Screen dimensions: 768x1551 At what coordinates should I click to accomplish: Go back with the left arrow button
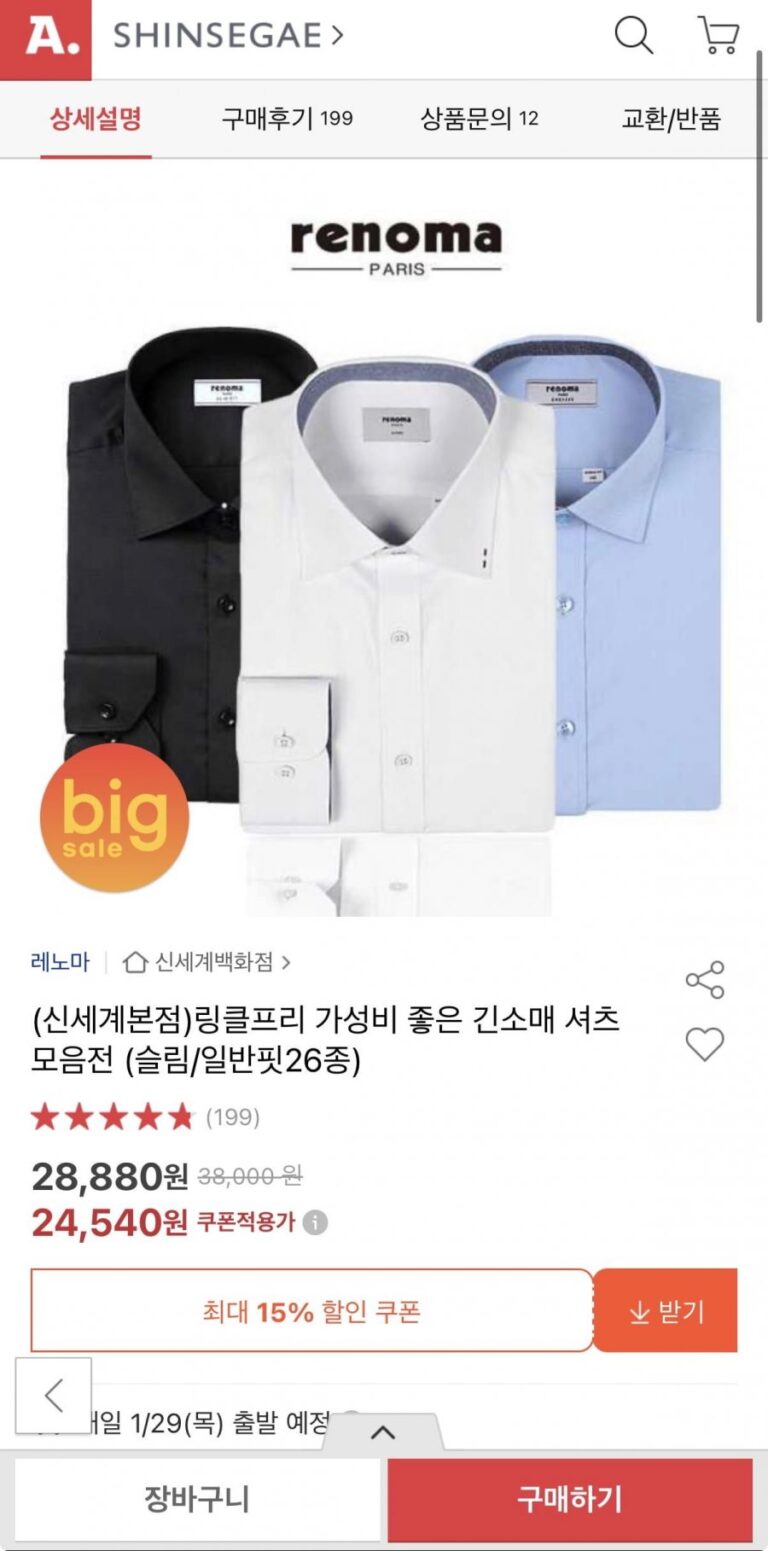[x=53, y=1395]
